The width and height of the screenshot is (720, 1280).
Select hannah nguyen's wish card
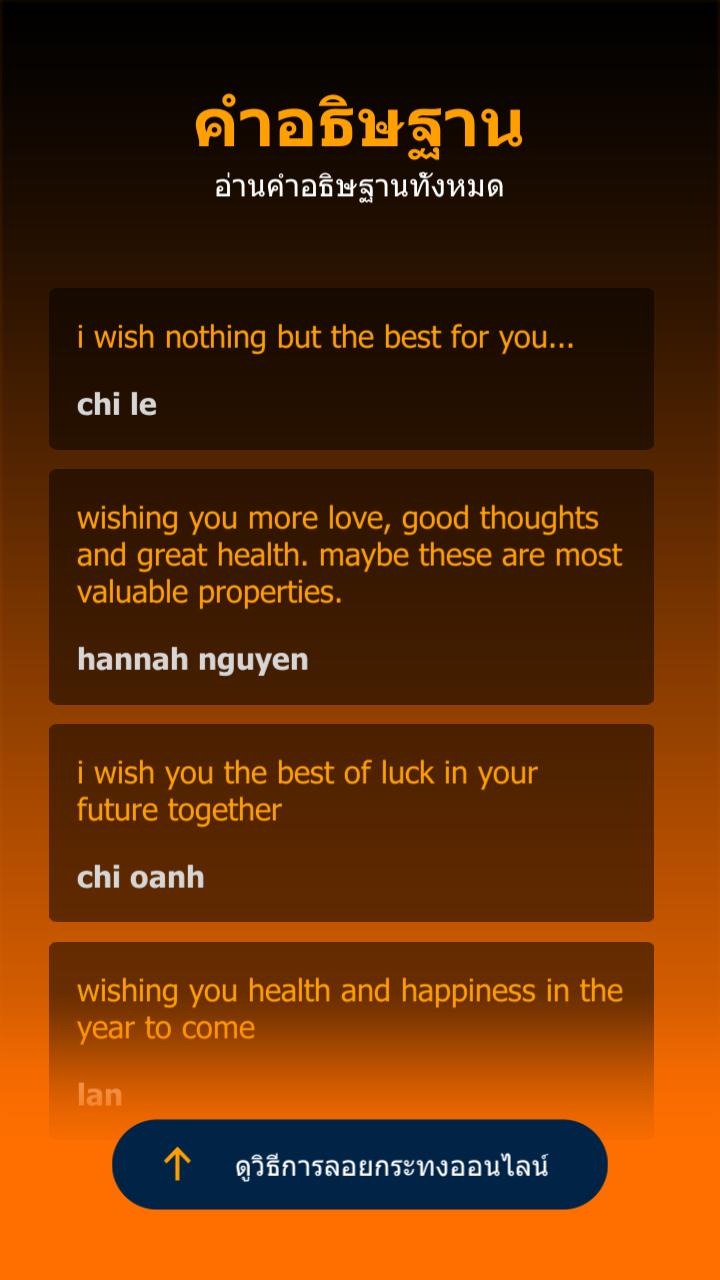352,585
